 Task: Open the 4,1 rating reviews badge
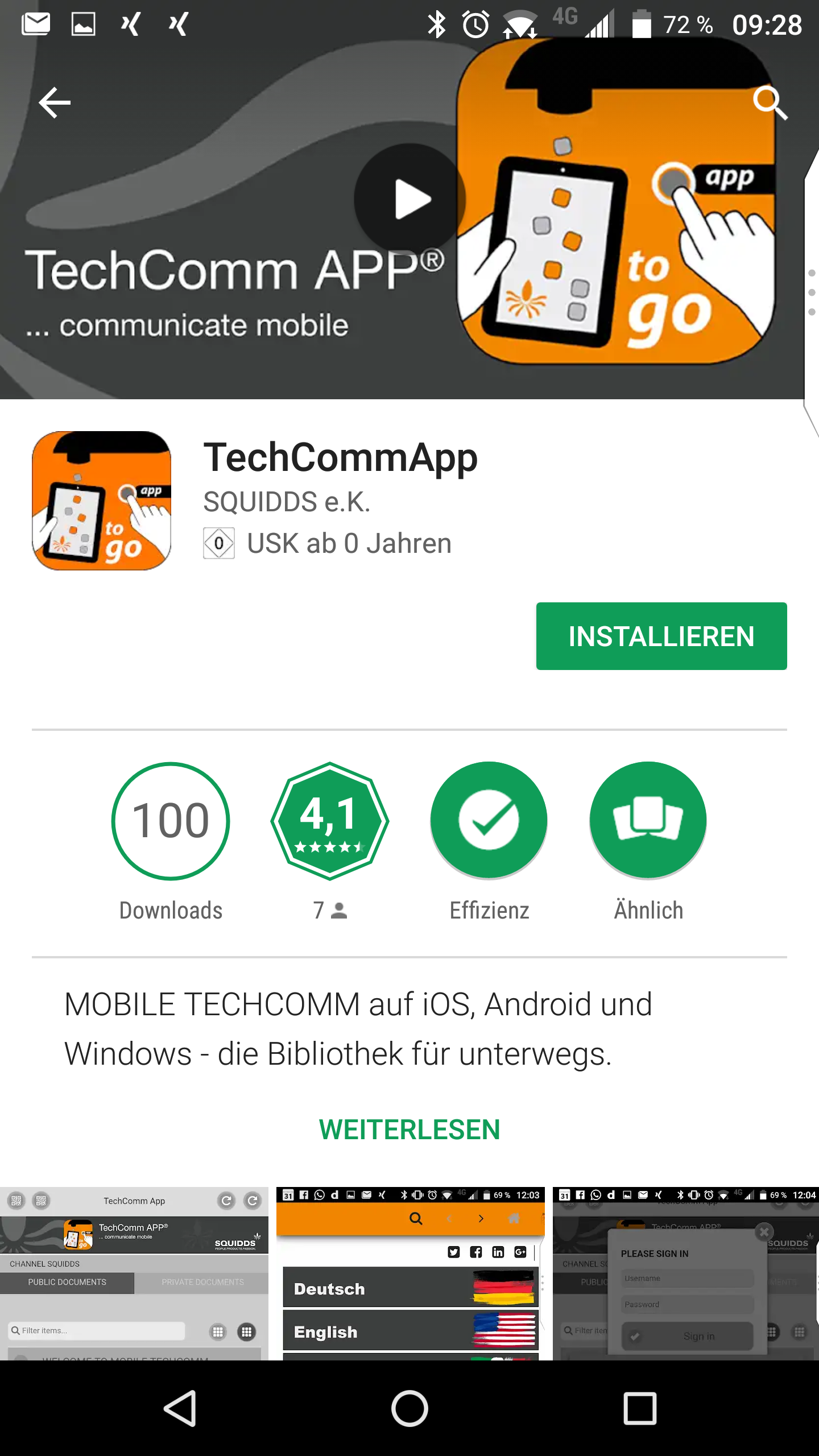point(329,821)
